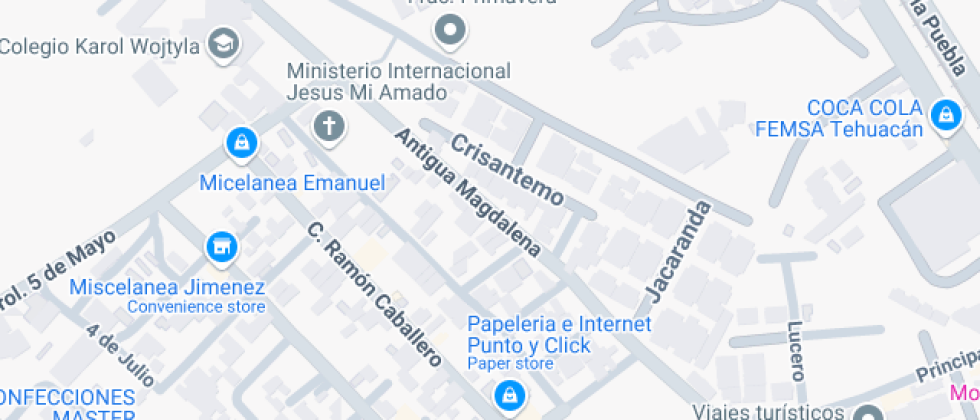
Task: Select the Primavera location pin
Action: [450, 31]
